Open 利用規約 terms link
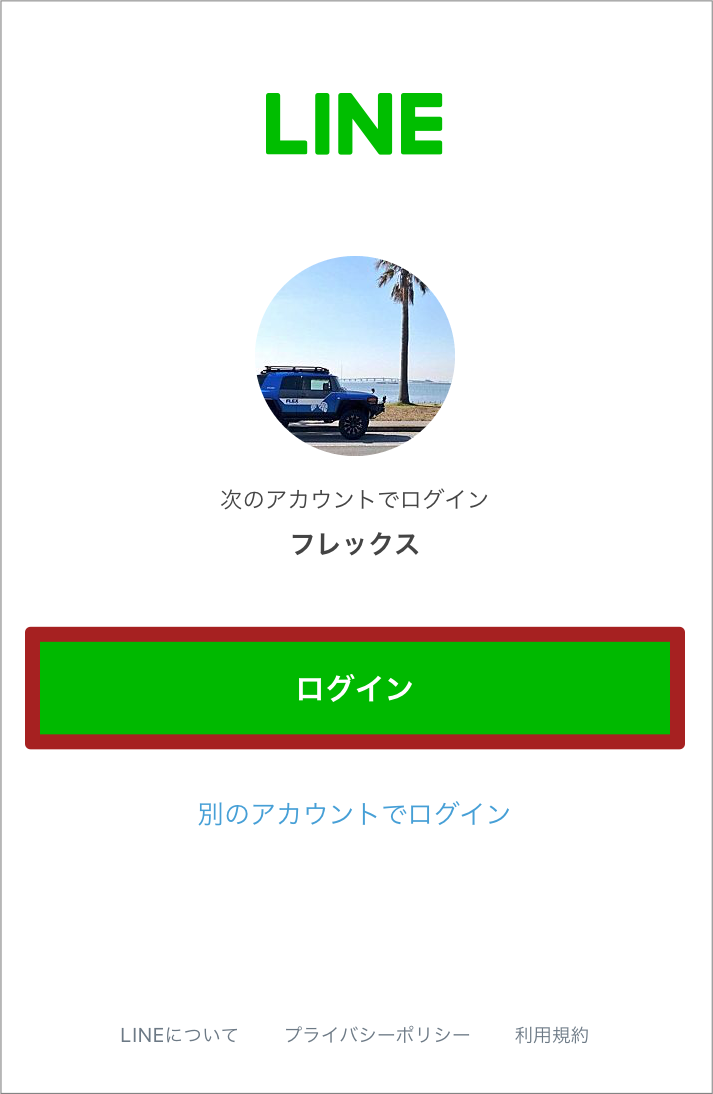Viewport: 713px width, 1094px height. [x=552, y=1035]
